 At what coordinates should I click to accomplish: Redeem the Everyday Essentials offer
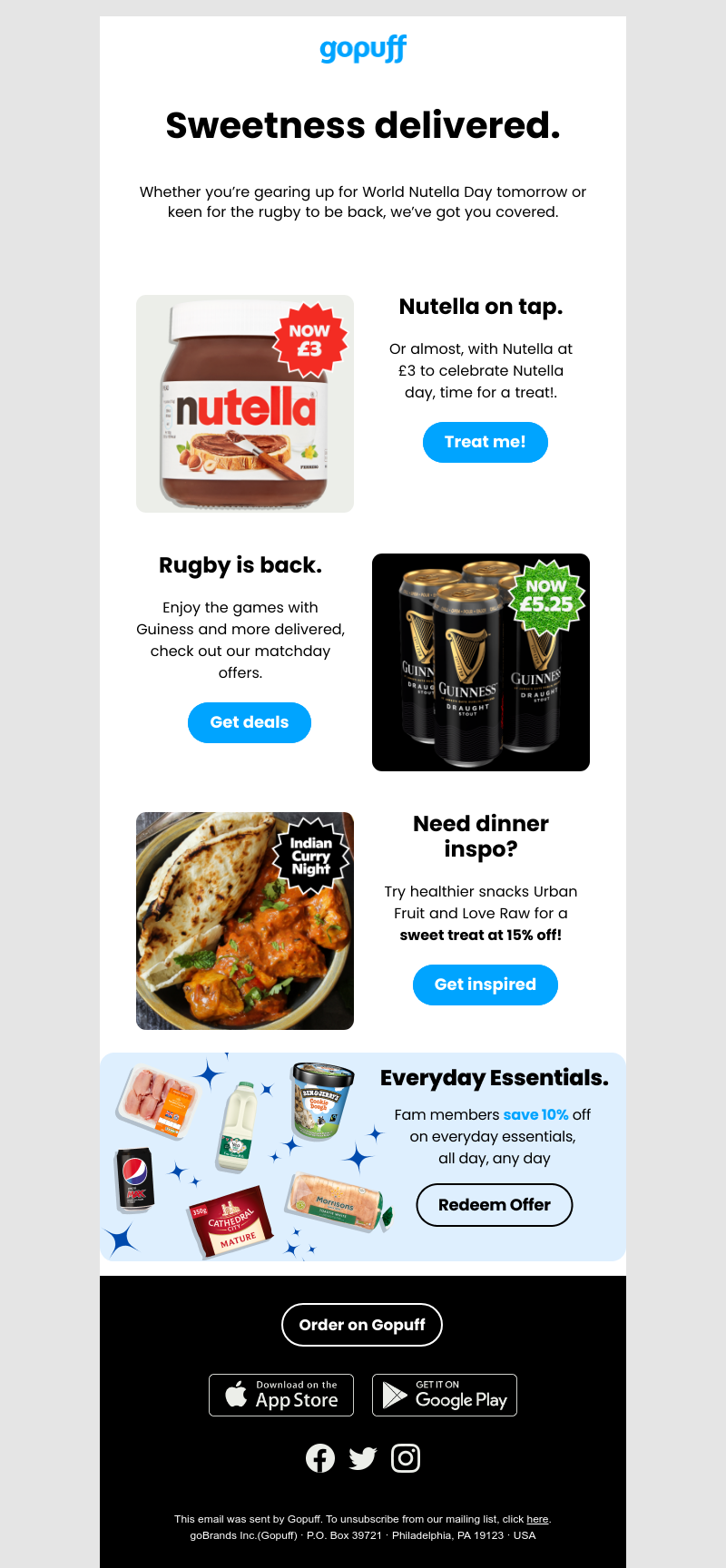click(494, 1205)
